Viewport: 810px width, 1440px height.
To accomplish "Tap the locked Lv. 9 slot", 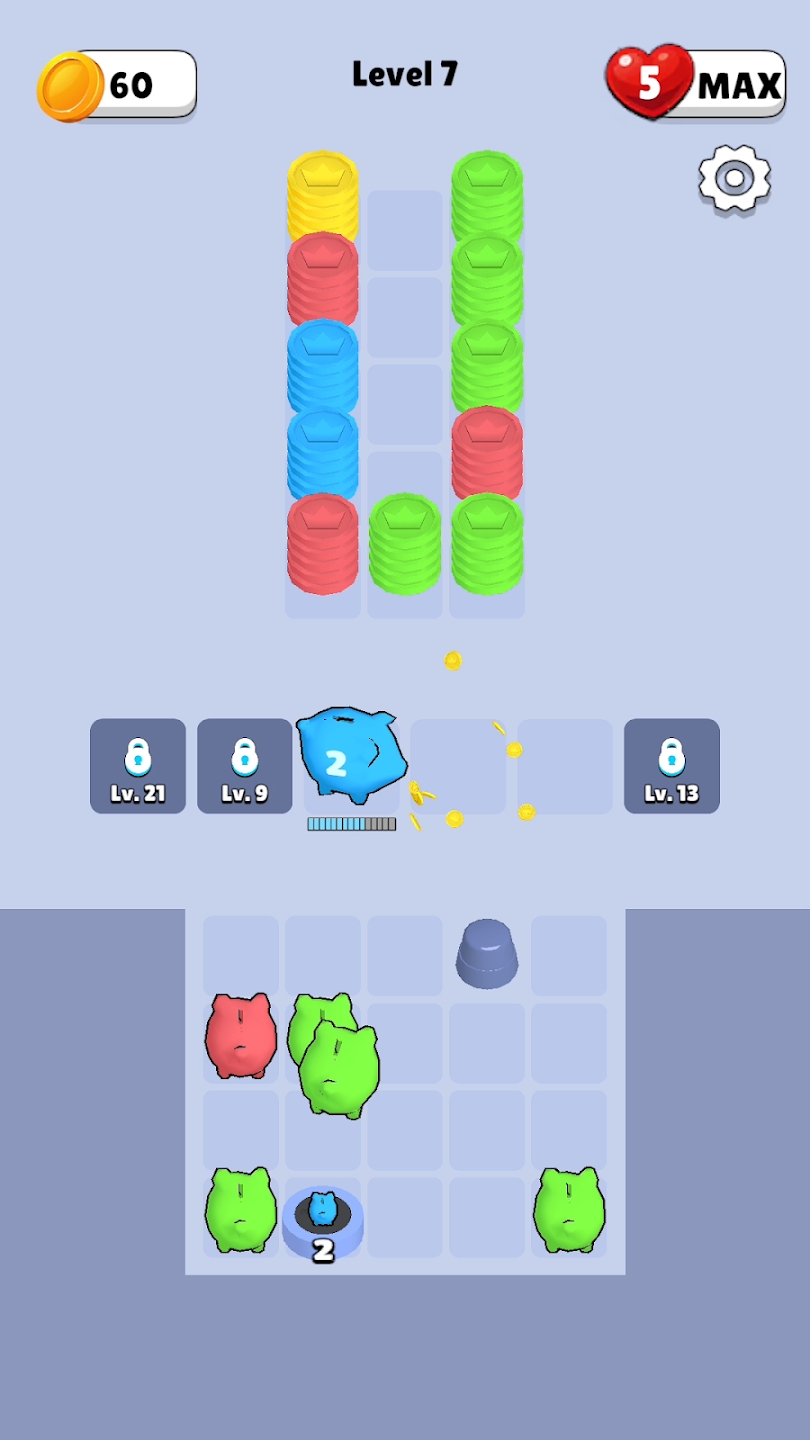I will pos(245,766).
